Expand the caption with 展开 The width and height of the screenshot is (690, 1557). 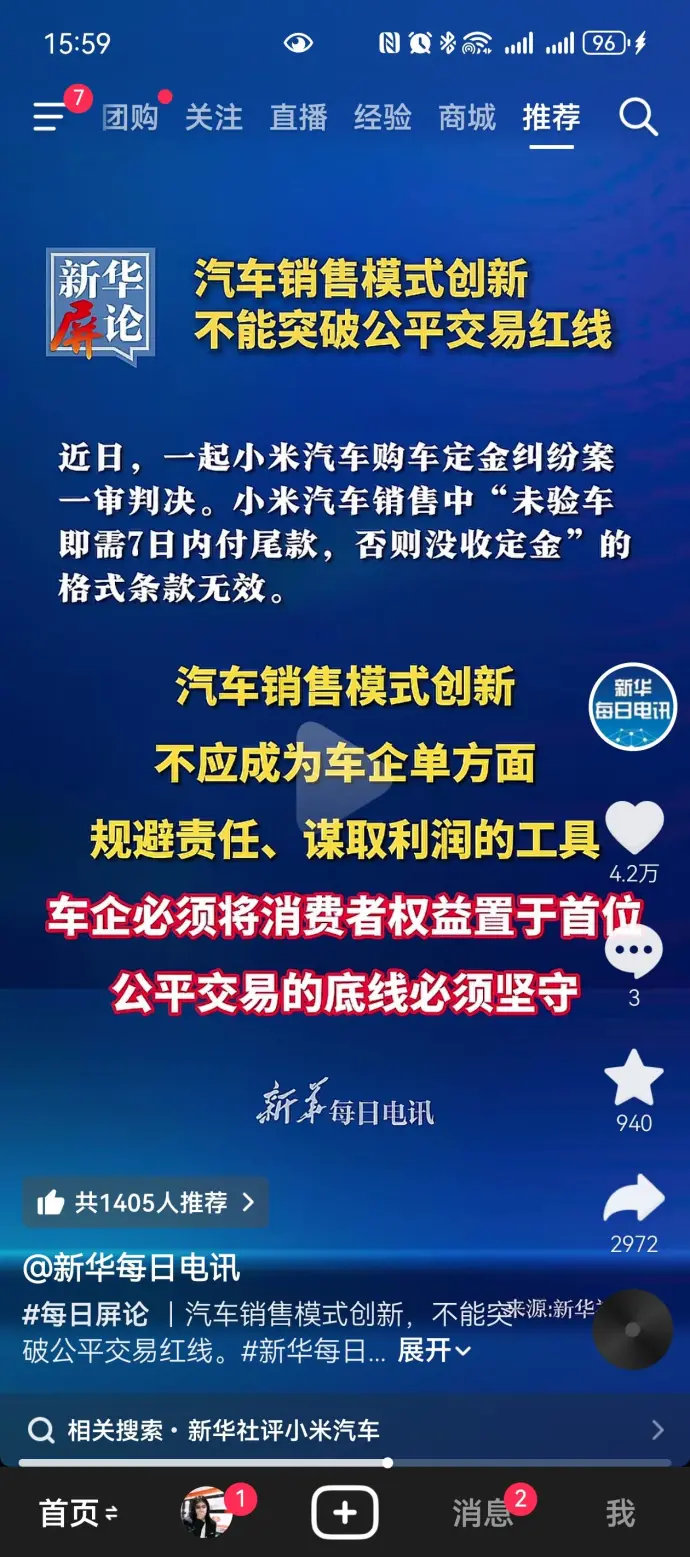pyautogui.click(x=434, y=1350)
